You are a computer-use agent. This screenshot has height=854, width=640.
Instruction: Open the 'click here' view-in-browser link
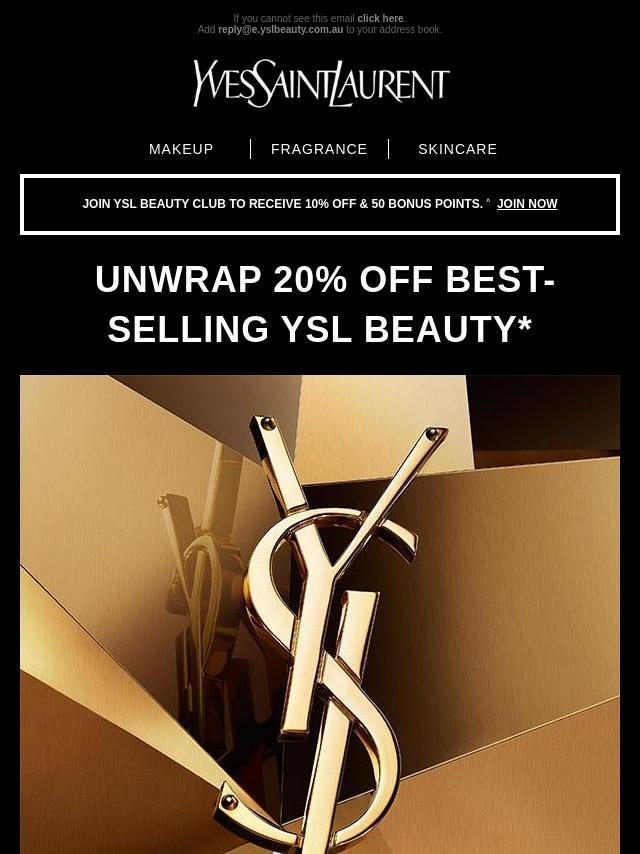click(380, 18)
